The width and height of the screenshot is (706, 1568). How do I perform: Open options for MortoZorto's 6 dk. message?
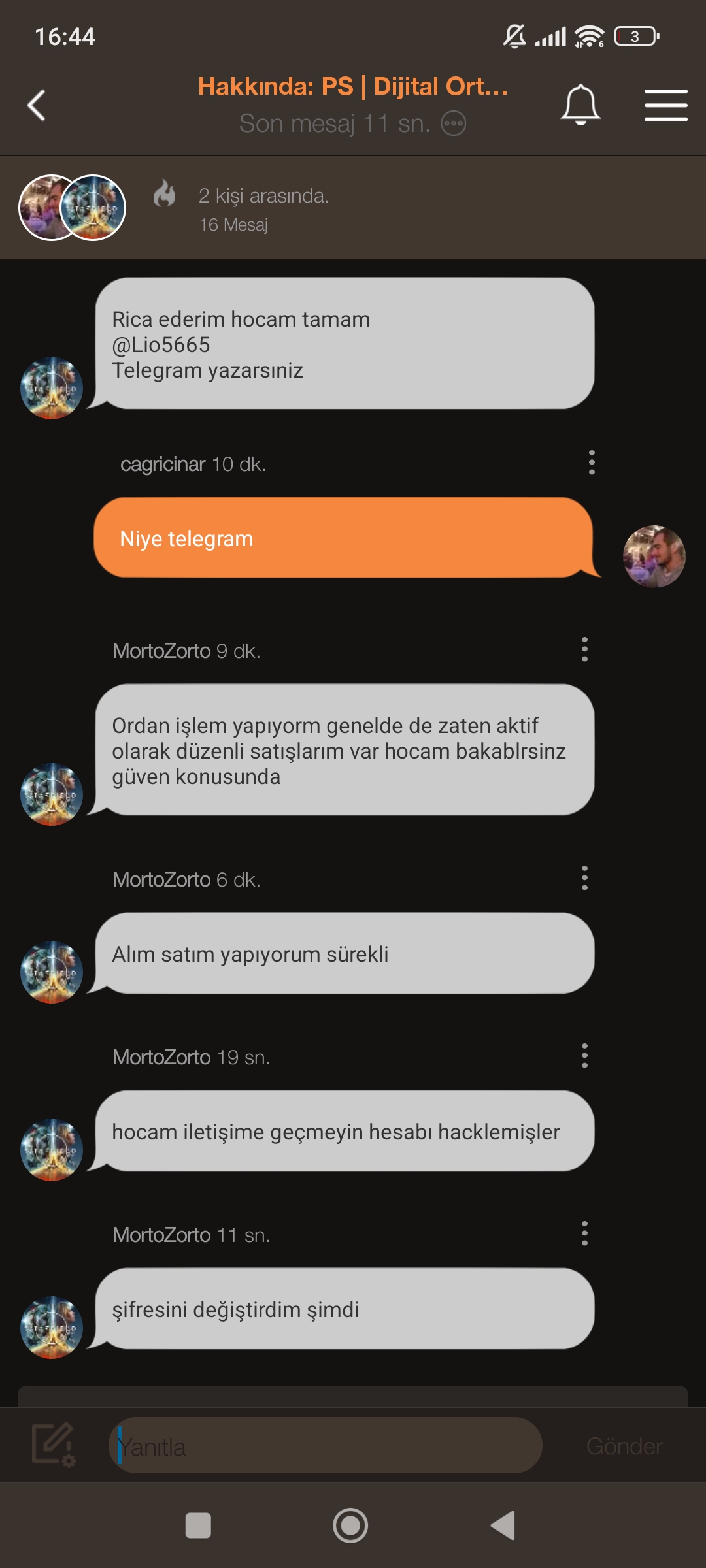coord(584,878)
